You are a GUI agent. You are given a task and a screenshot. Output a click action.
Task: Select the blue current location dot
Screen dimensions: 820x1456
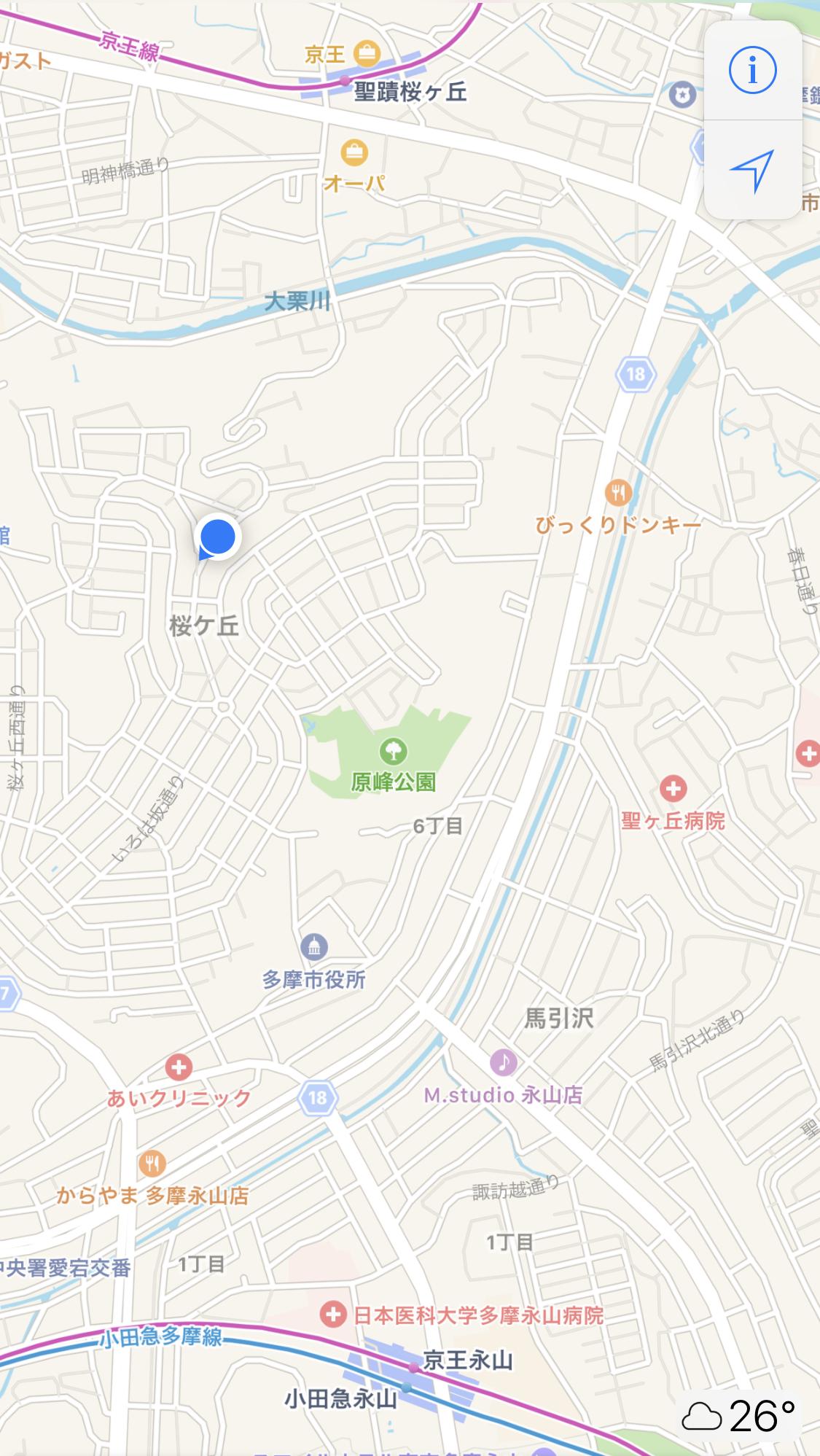(217, 537)
